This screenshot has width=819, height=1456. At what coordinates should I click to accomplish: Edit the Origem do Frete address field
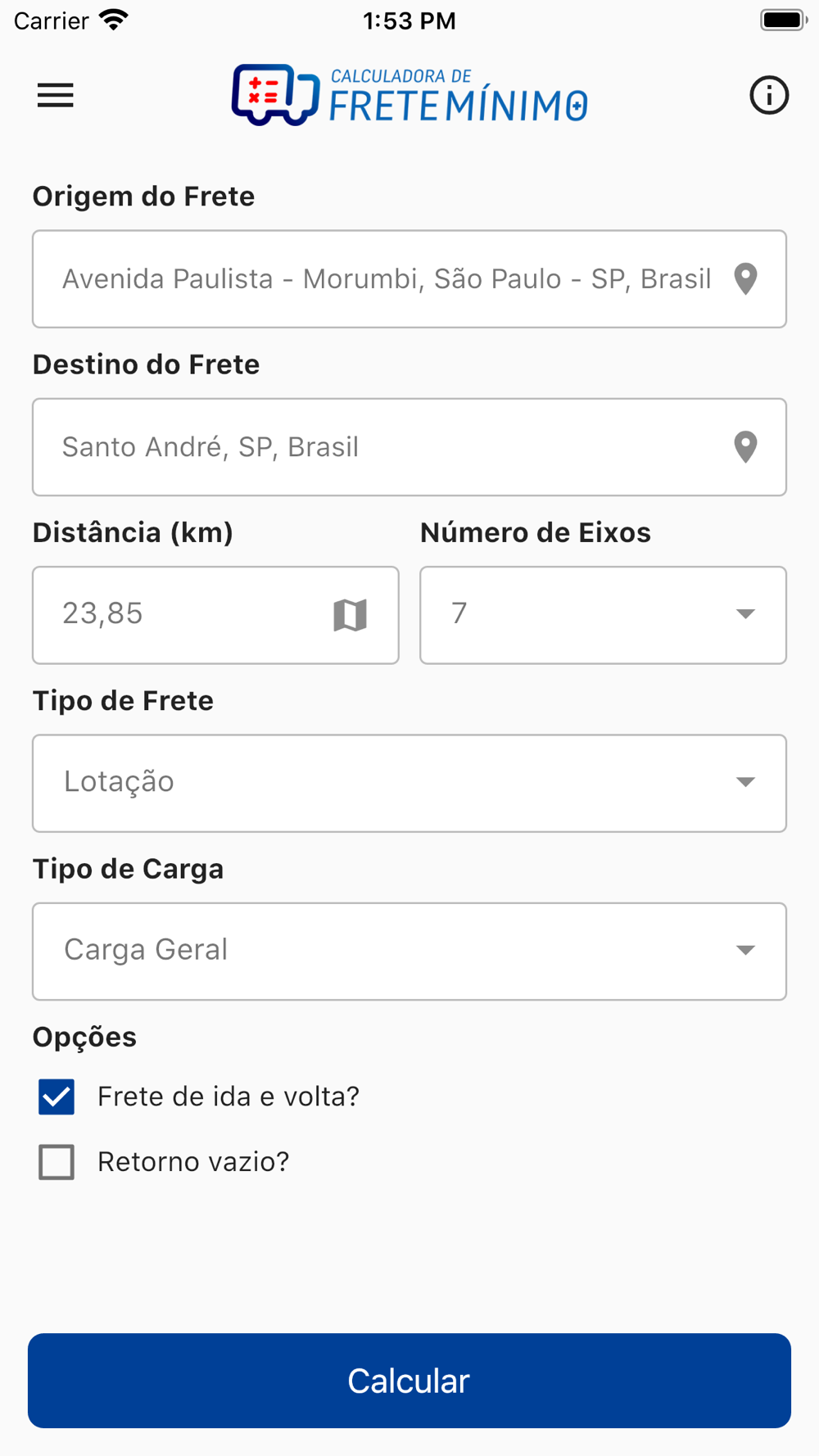coord(409,279)
